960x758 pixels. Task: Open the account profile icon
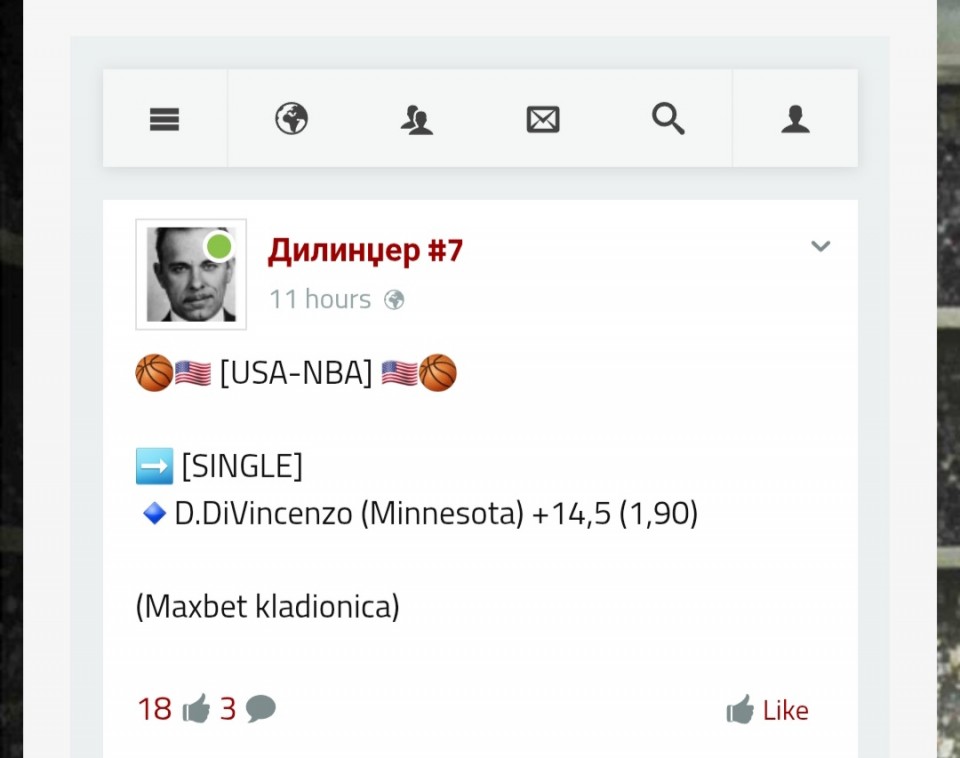(795, 120)
